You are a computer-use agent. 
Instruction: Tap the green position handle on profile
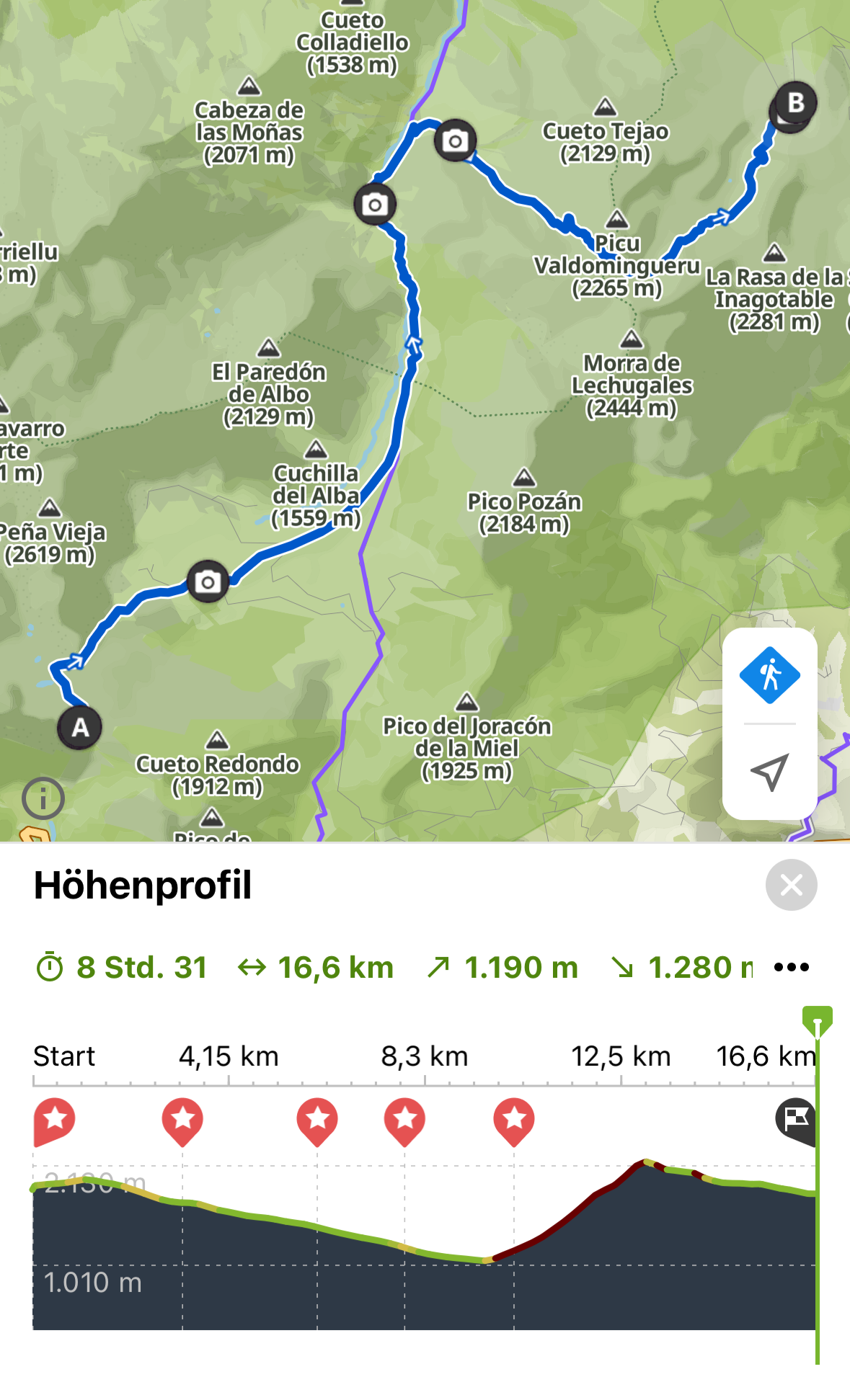pyautogui.click(x=817, y=1020)
